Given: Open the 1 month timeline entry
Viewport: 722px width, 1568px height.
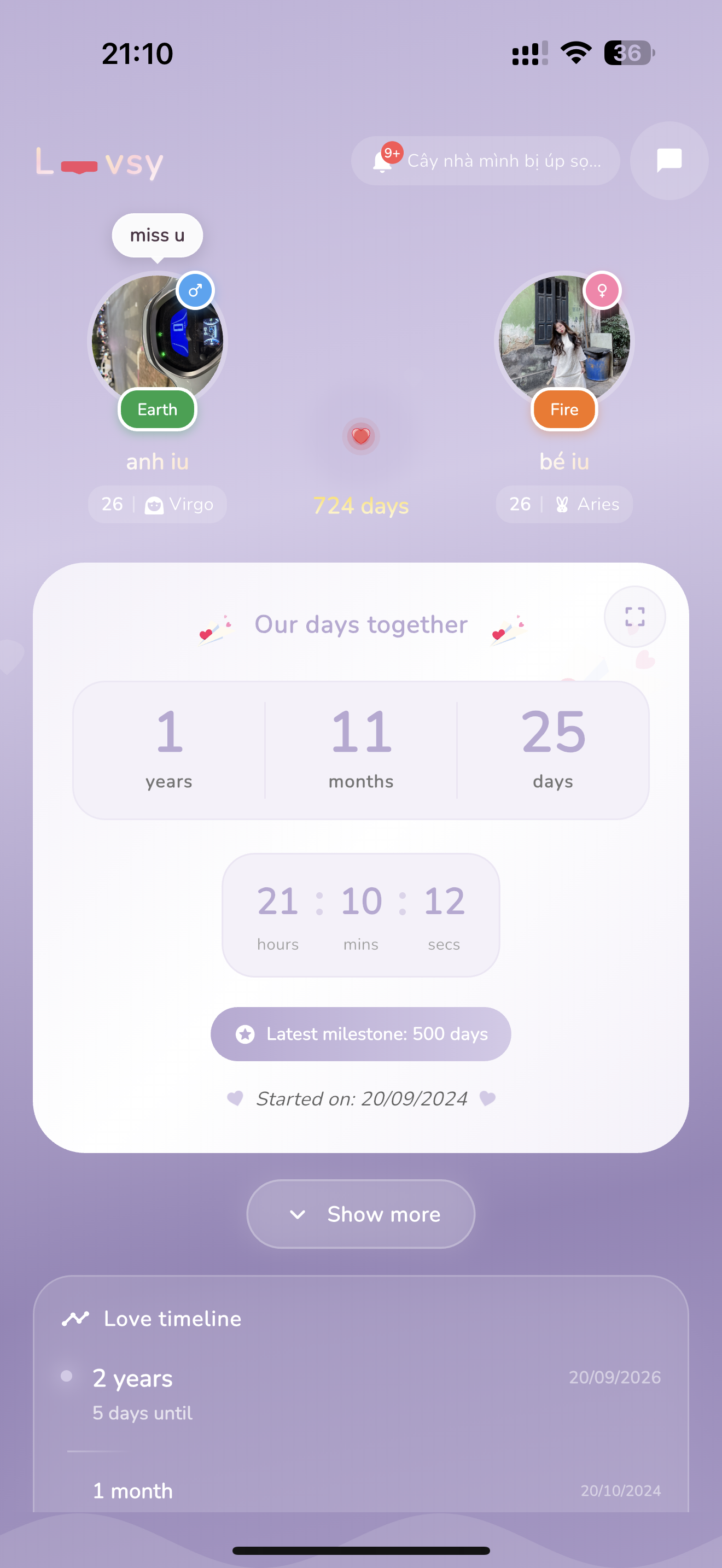Looking at the screenshot, I should (361, 1491).
